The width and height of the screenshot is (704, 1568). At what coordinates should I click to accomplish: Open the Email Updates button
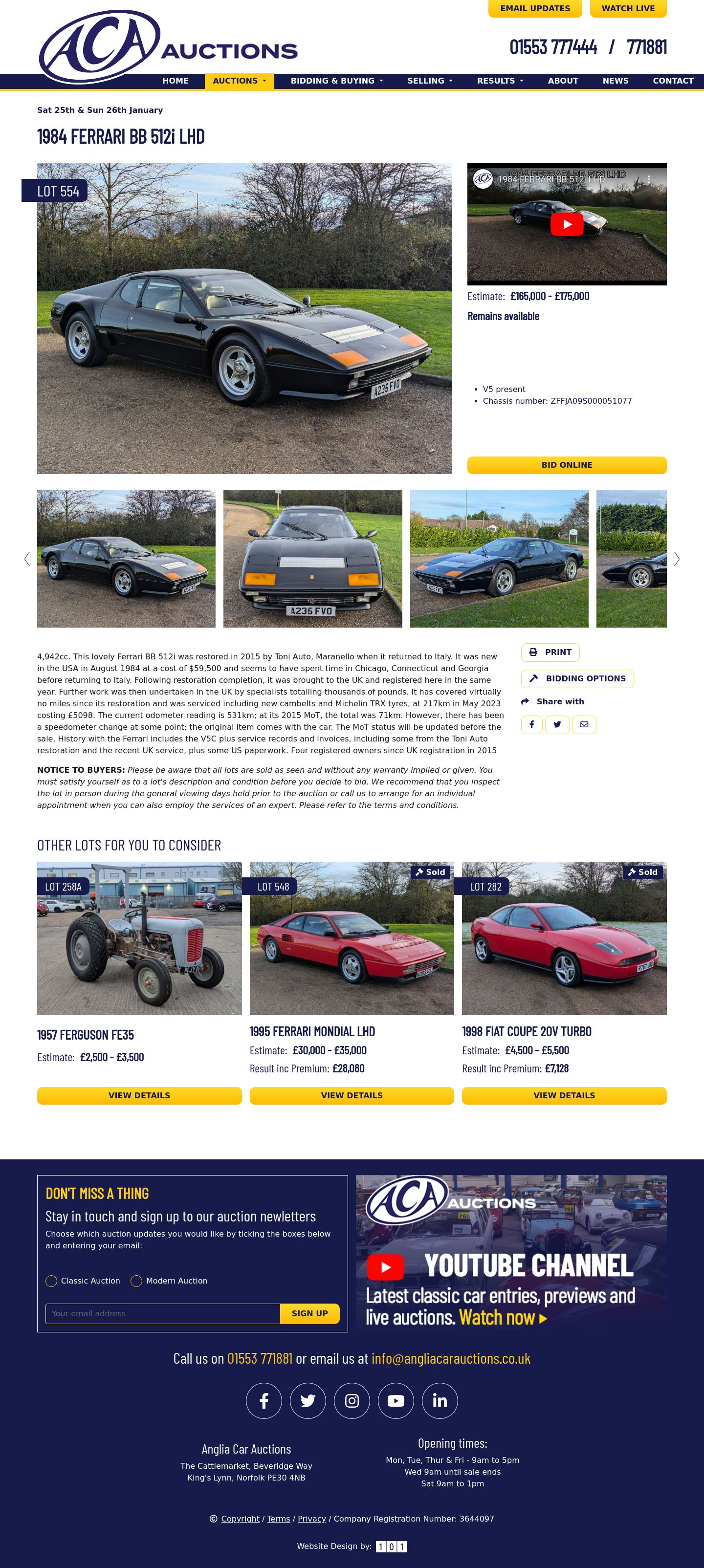[x=535, y=8]
